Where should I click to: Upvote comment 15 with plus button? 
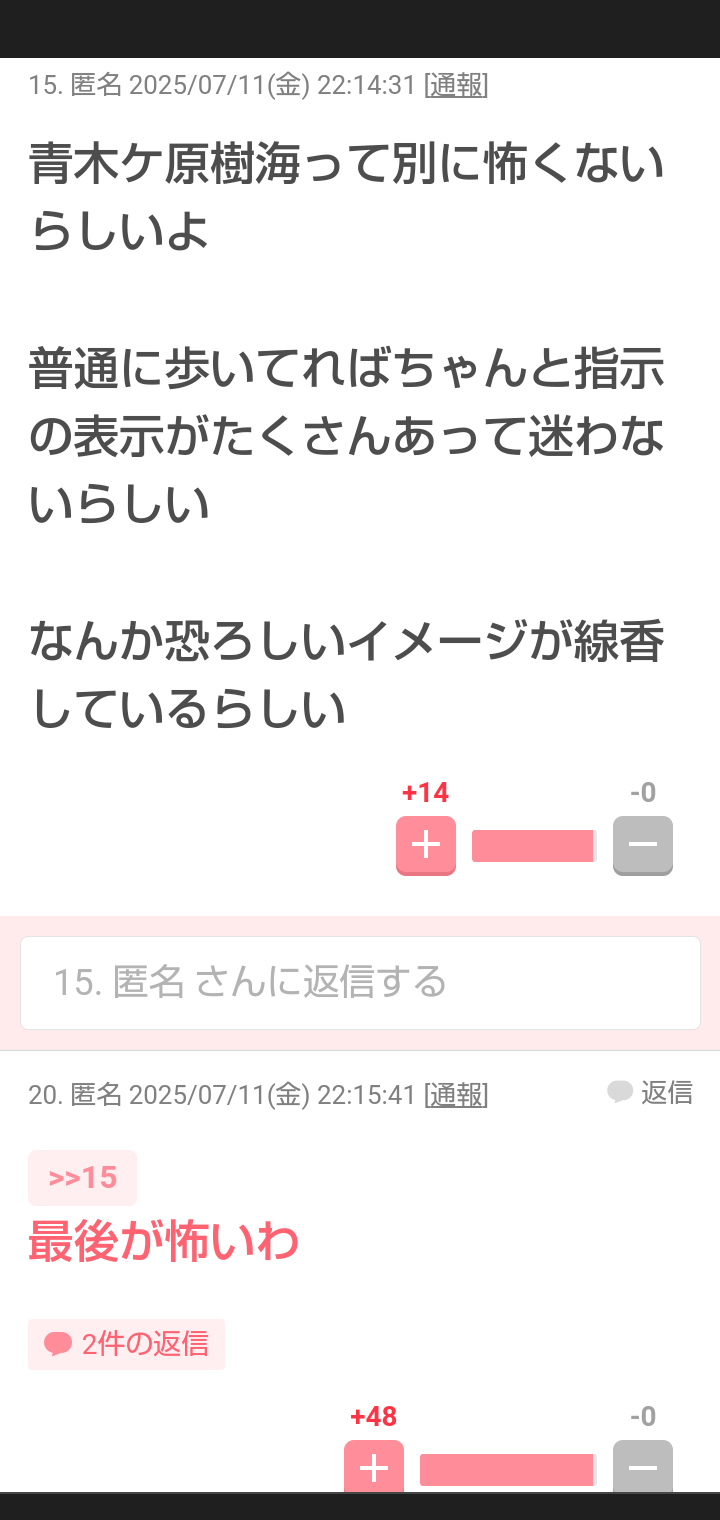click(426, 845)
